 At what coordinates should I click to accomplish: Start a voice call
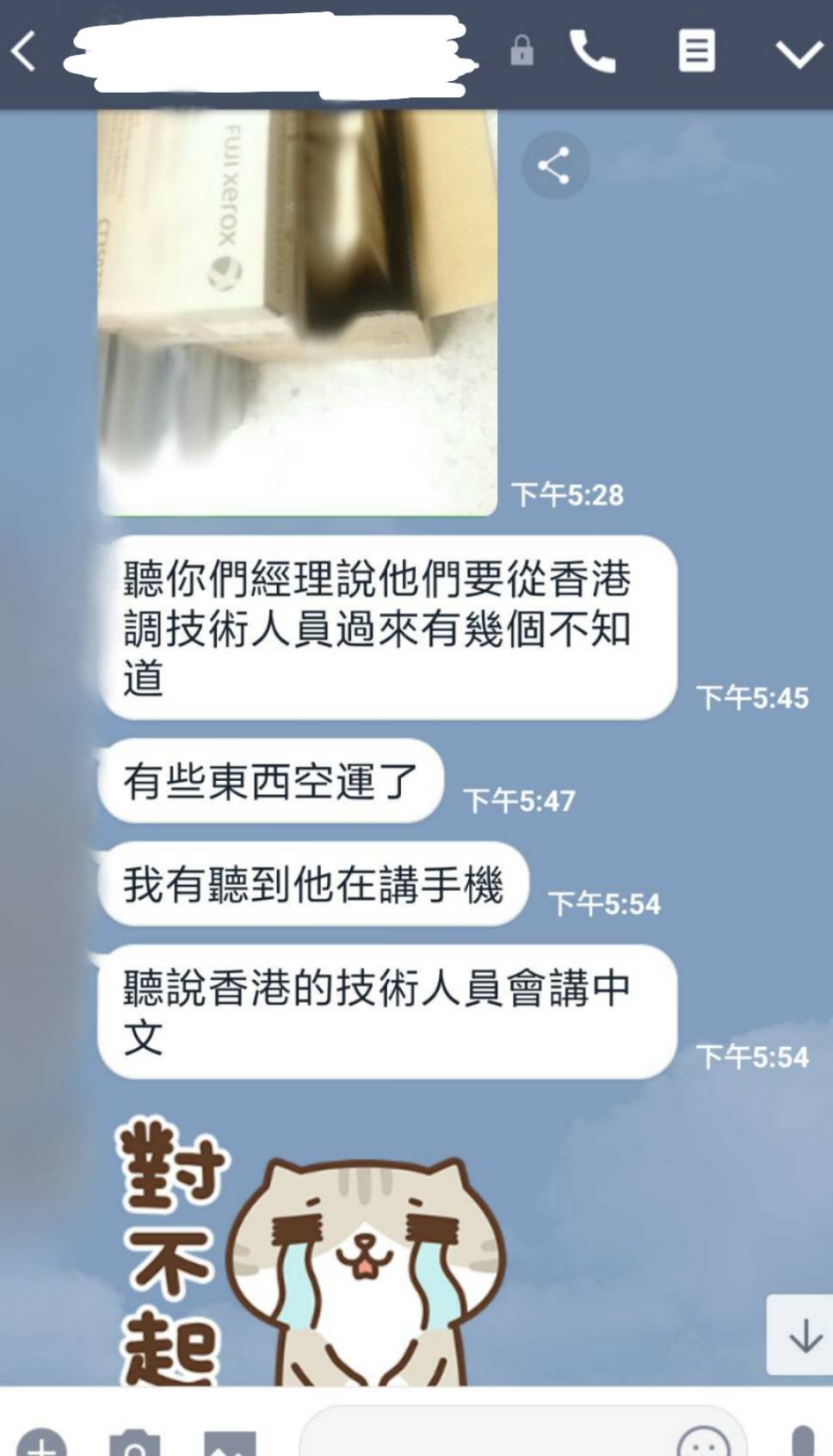click(592, 52)
